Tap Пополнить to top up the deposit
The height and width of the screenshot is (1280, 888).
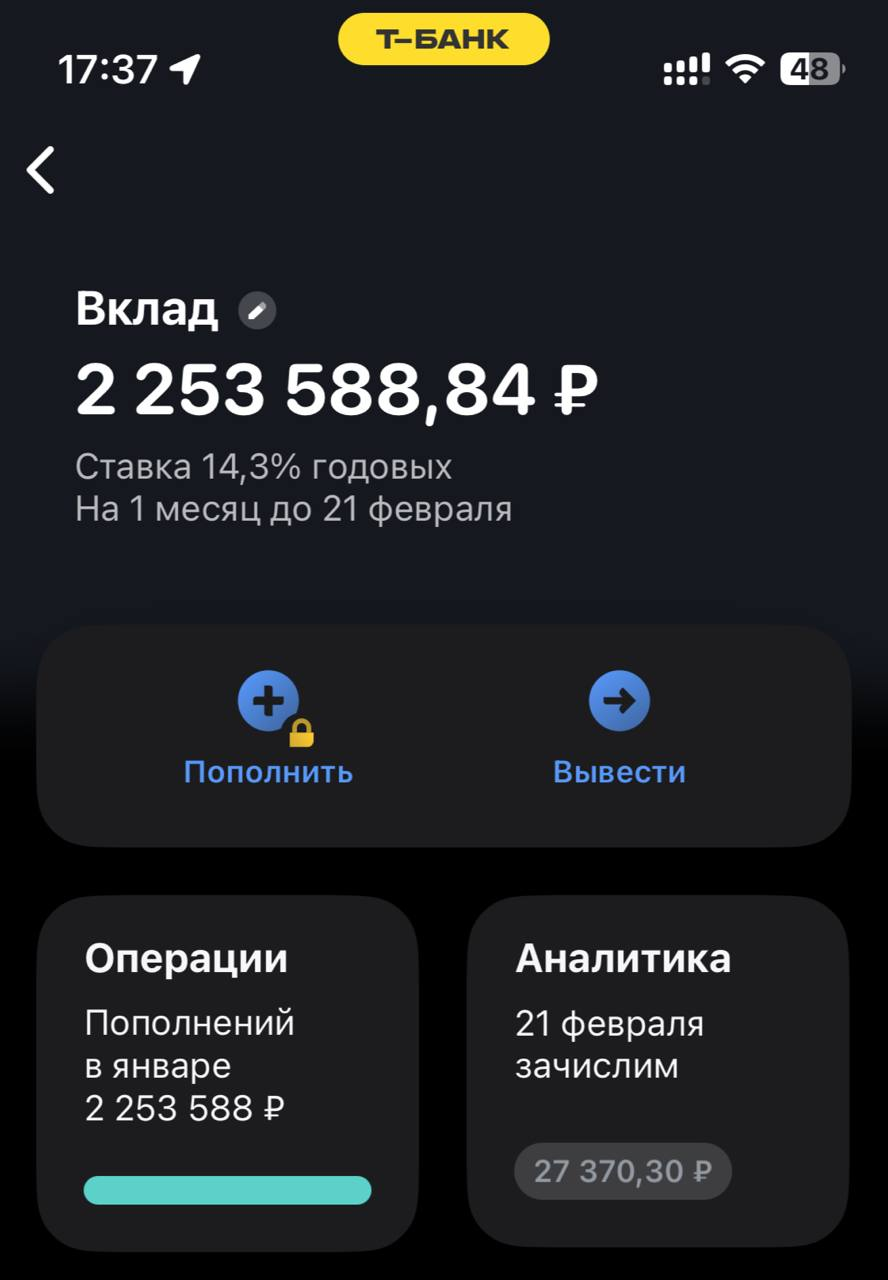(268, 730)
